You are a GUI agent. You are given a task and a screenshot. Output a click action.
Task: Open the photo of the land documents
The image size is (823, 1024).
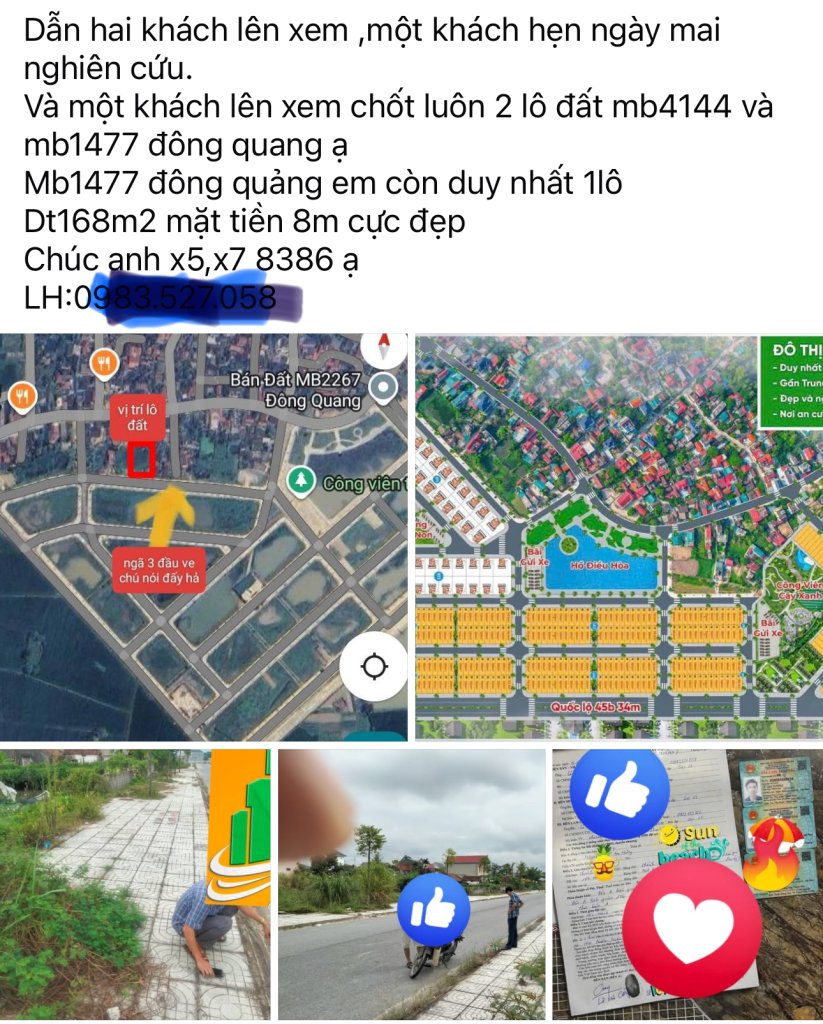(687, 884)
